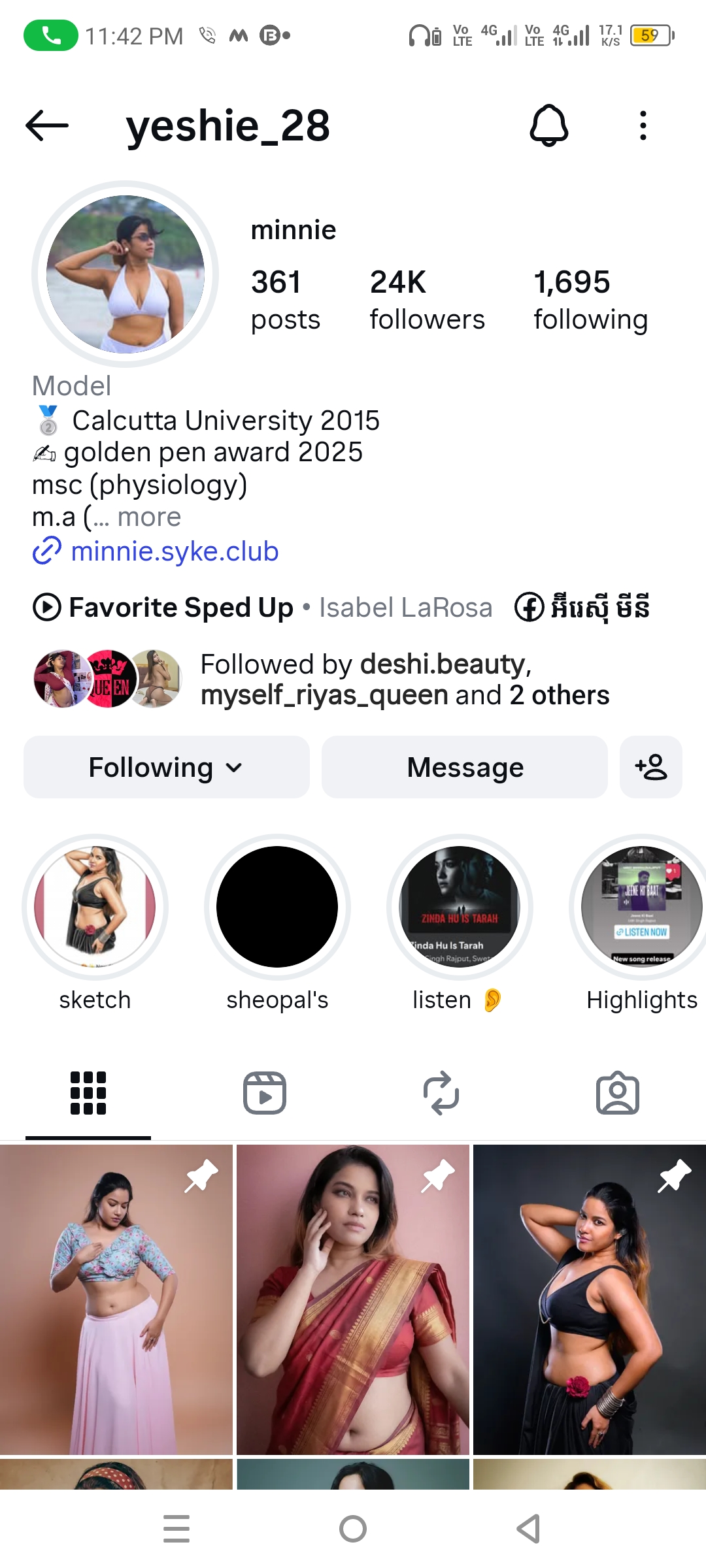
Task: Message yeshie_28
Action: 465,768
